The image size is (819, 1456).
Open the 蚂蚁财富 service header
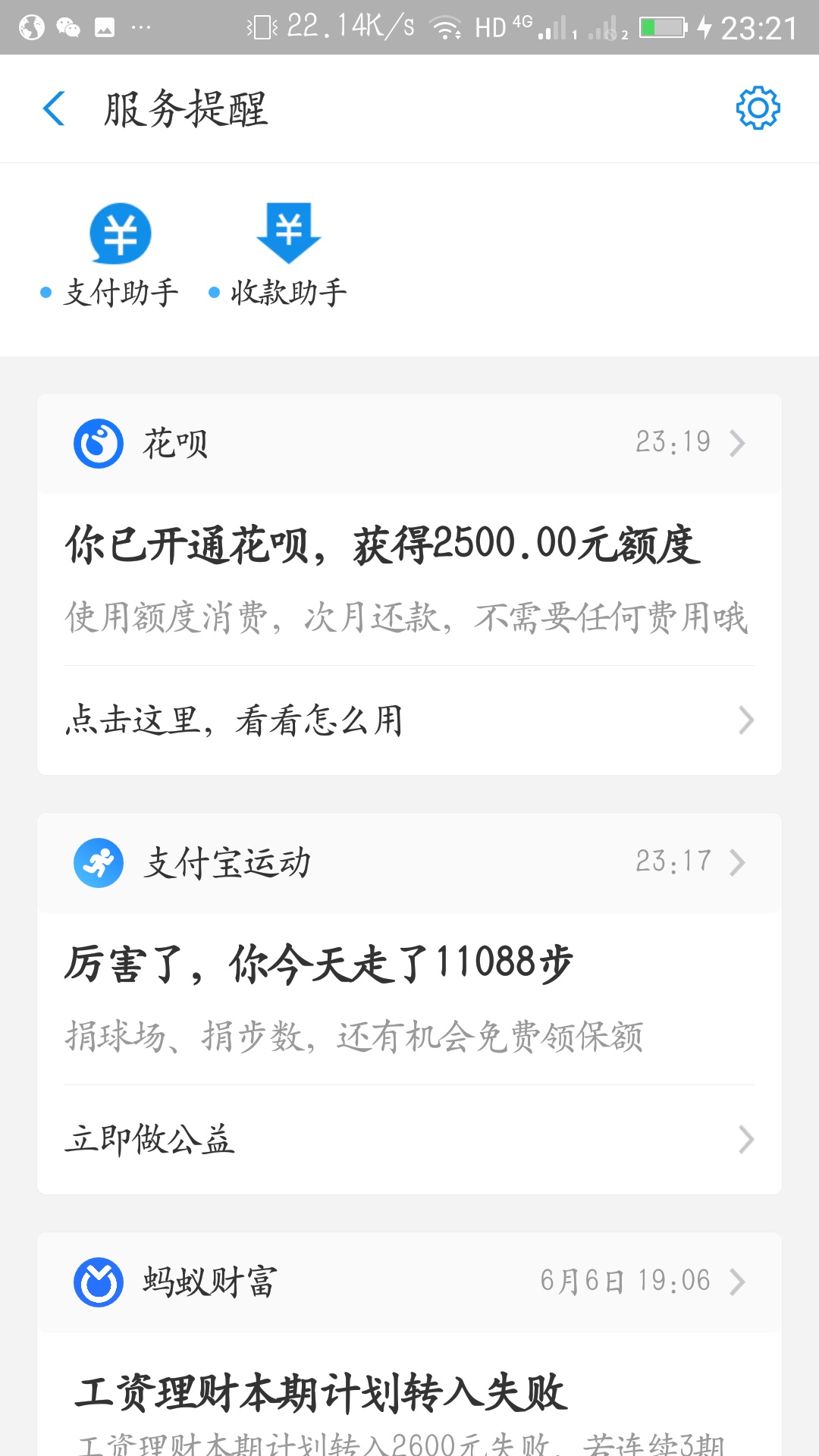click(x=409, y=1282)
